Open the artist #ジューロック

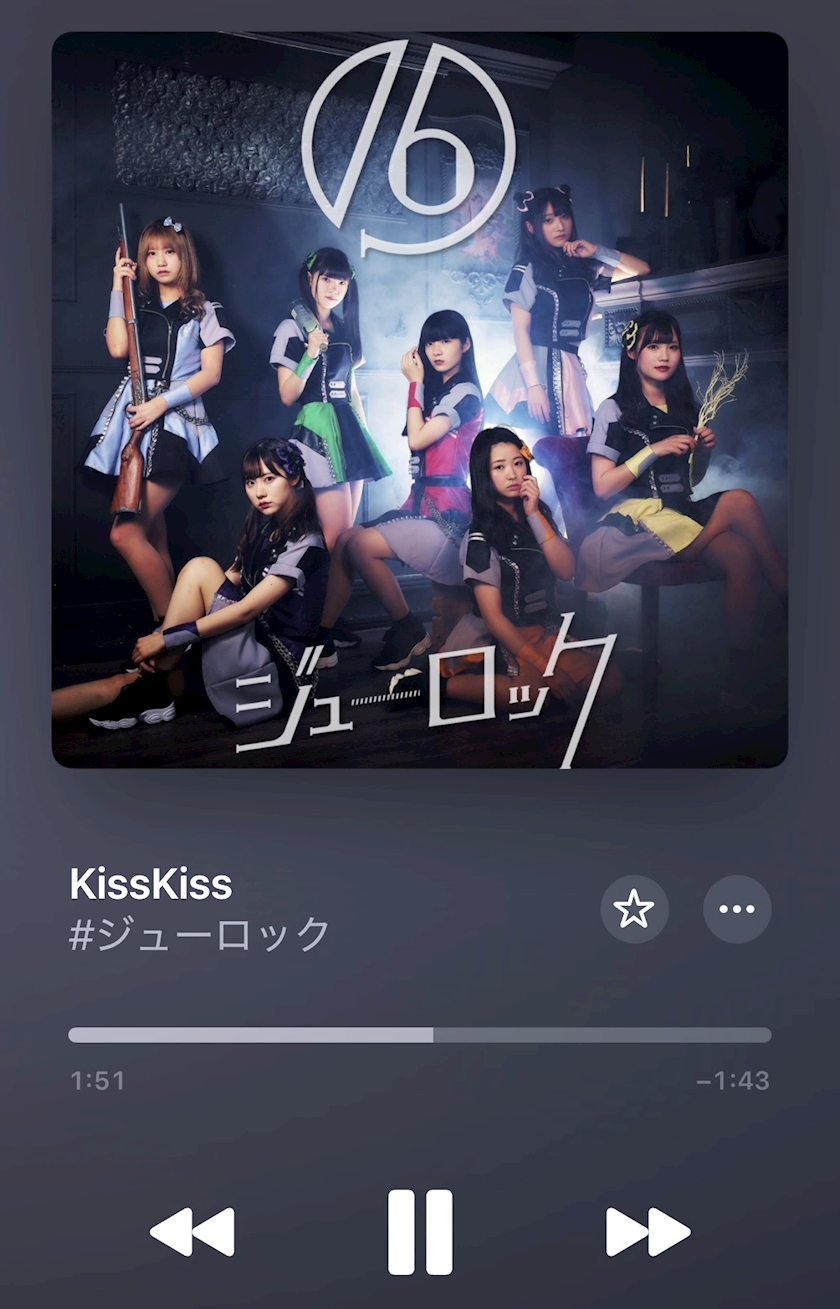tap(199, 933)
